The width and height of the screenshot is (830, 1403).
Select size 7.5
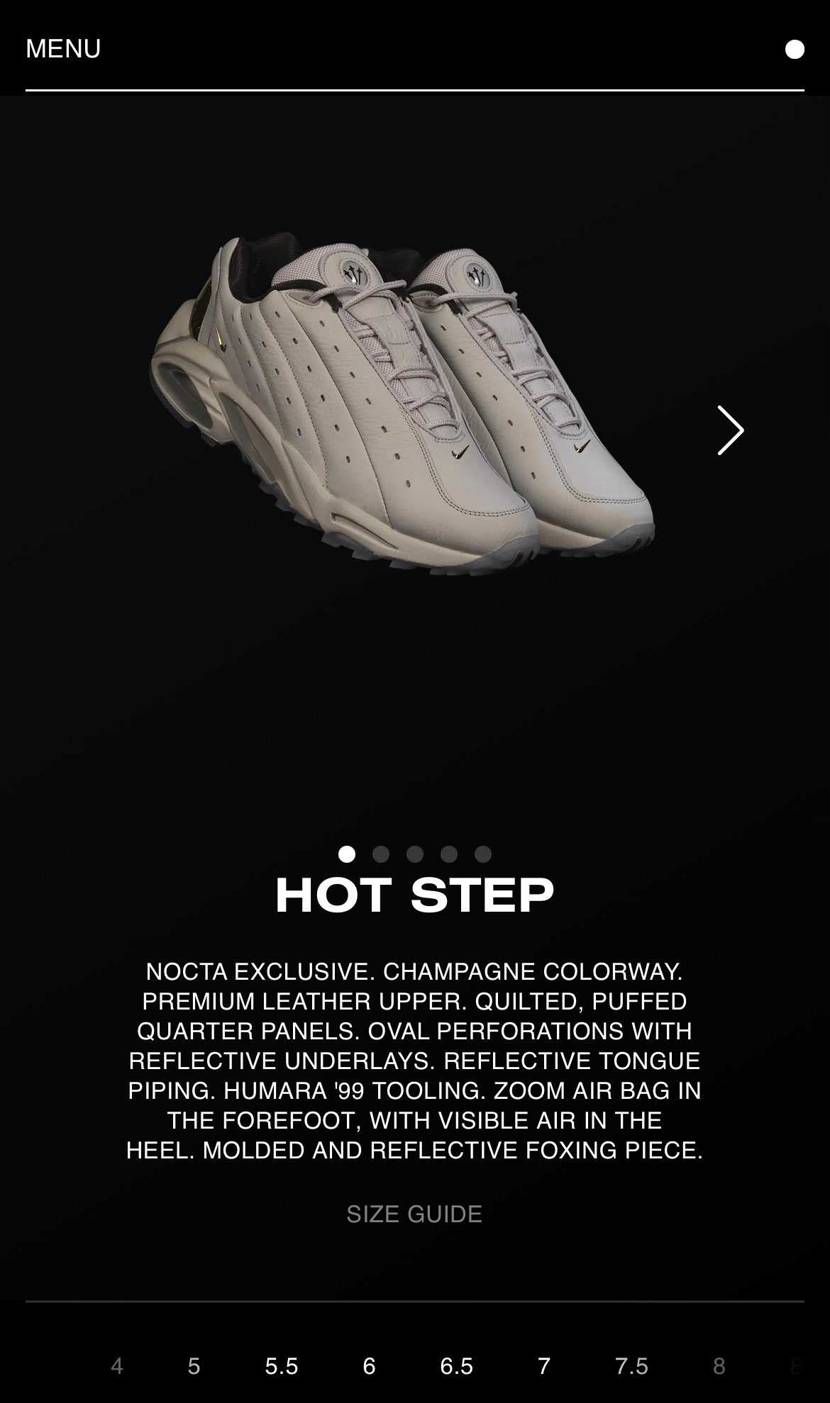tap(632, 1366)
